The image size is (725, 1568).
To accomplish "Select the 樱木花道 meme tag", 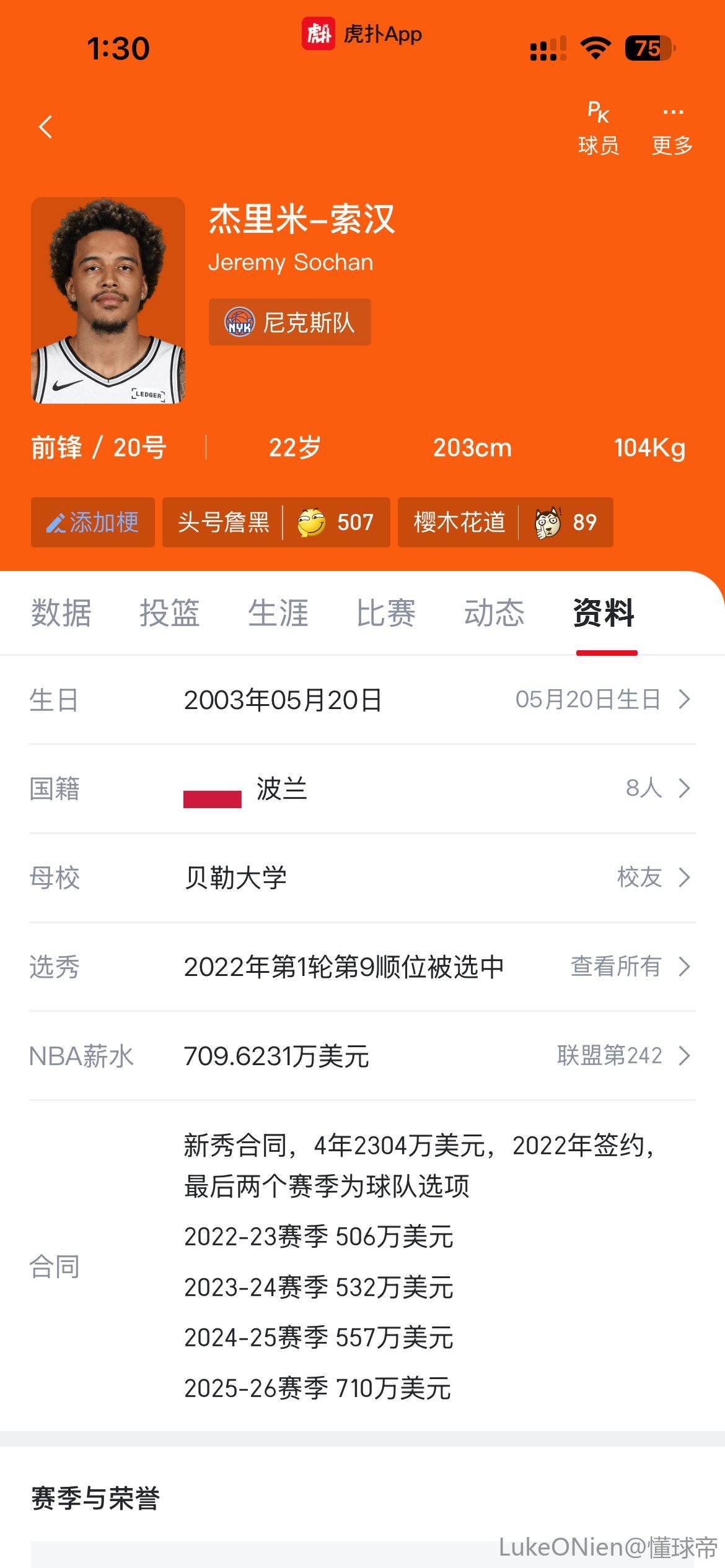I will (x=505, y=522).
